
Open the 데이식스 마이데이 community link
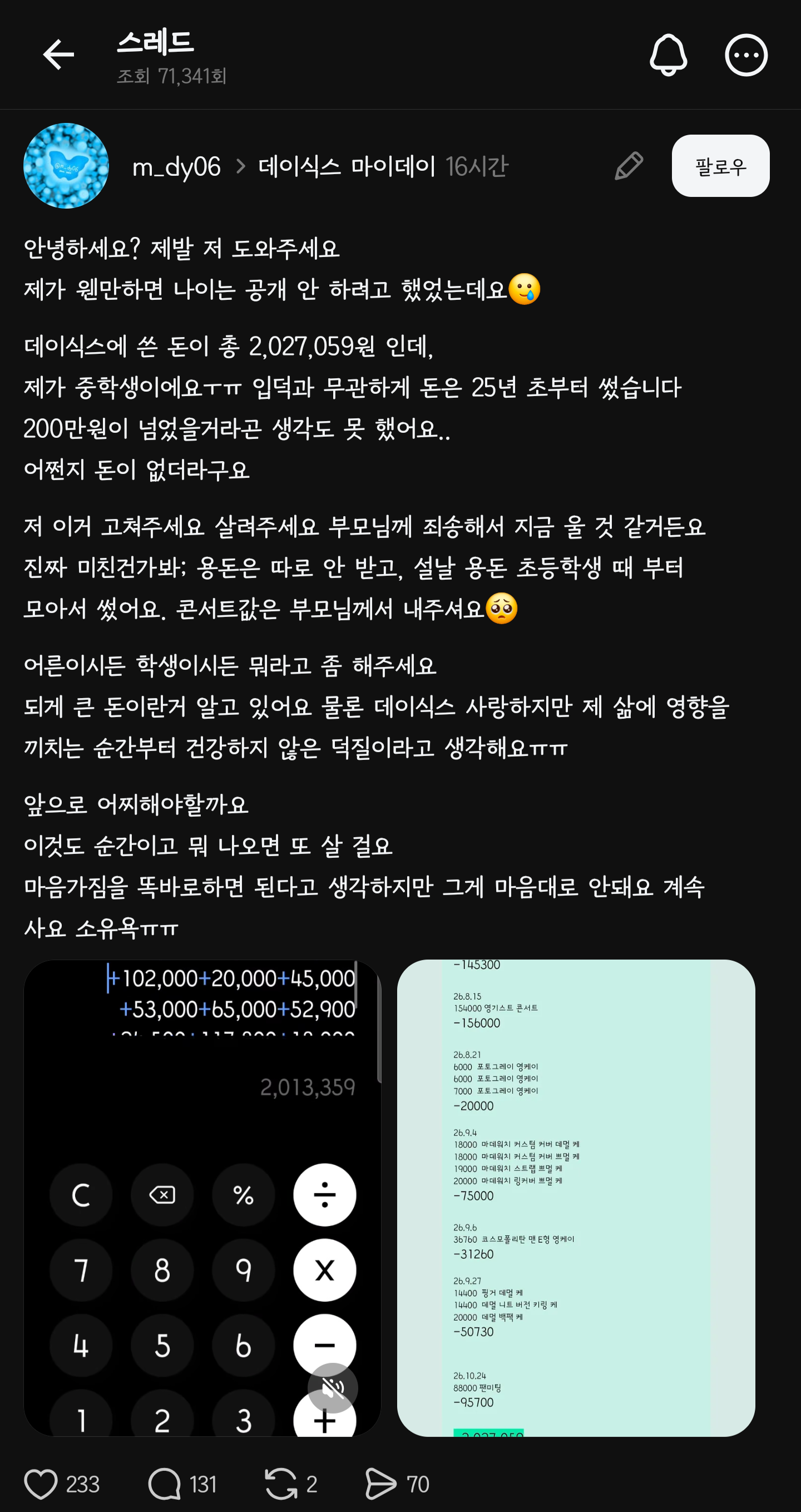coord(347,167)
